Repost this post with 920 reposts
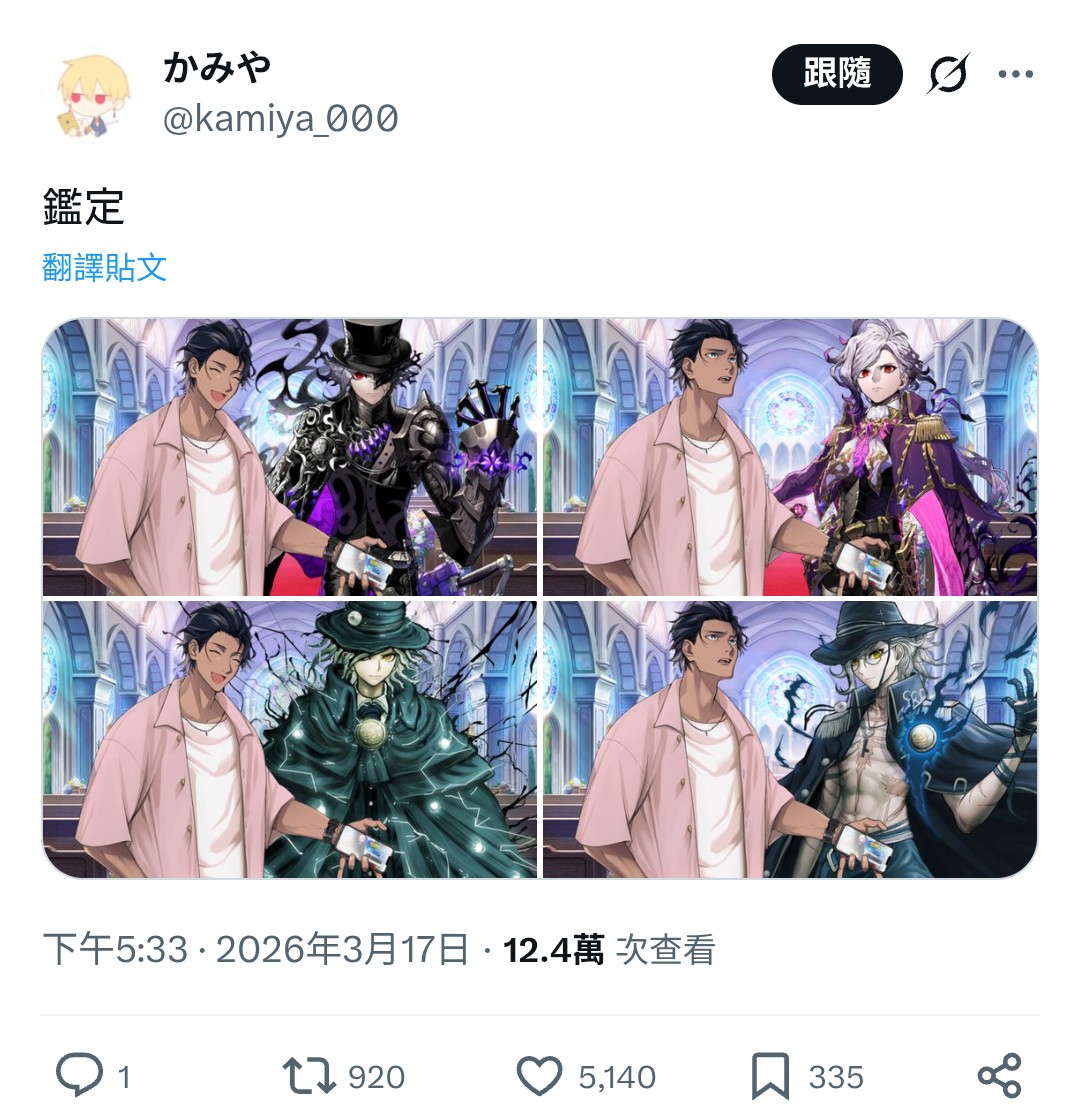This screenshot has height=1111, width=1080. 308,1076
